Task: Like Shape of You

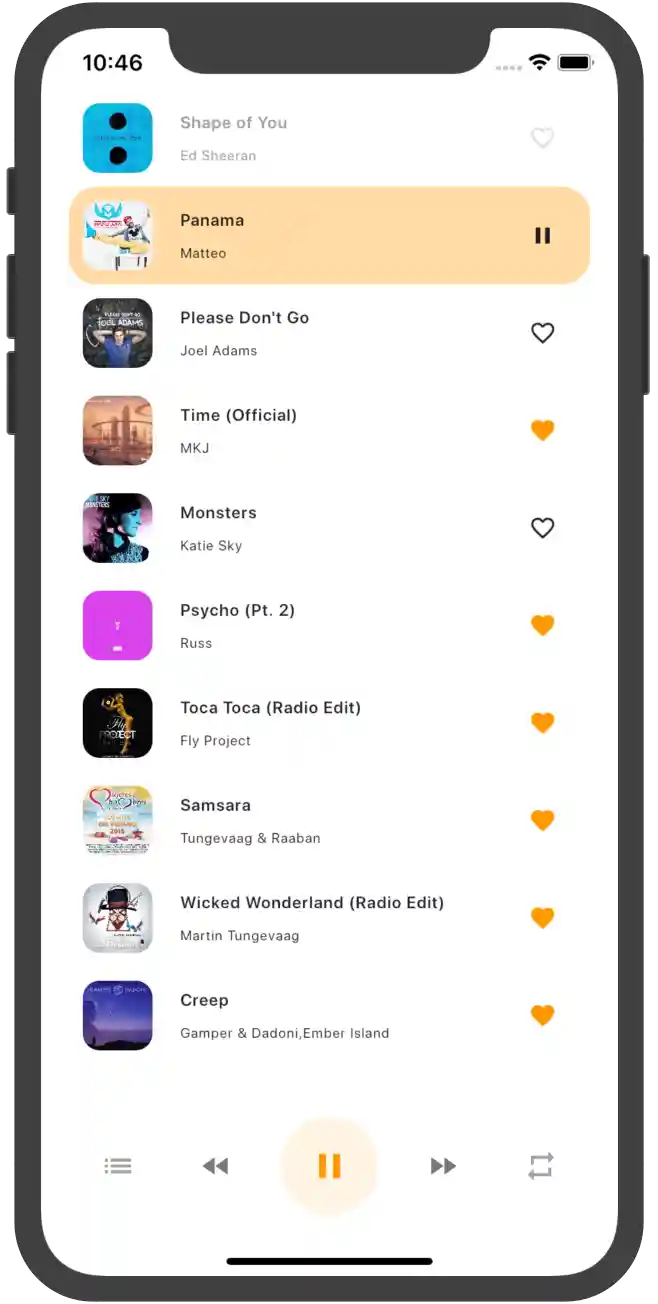Action: pos(542,138)
